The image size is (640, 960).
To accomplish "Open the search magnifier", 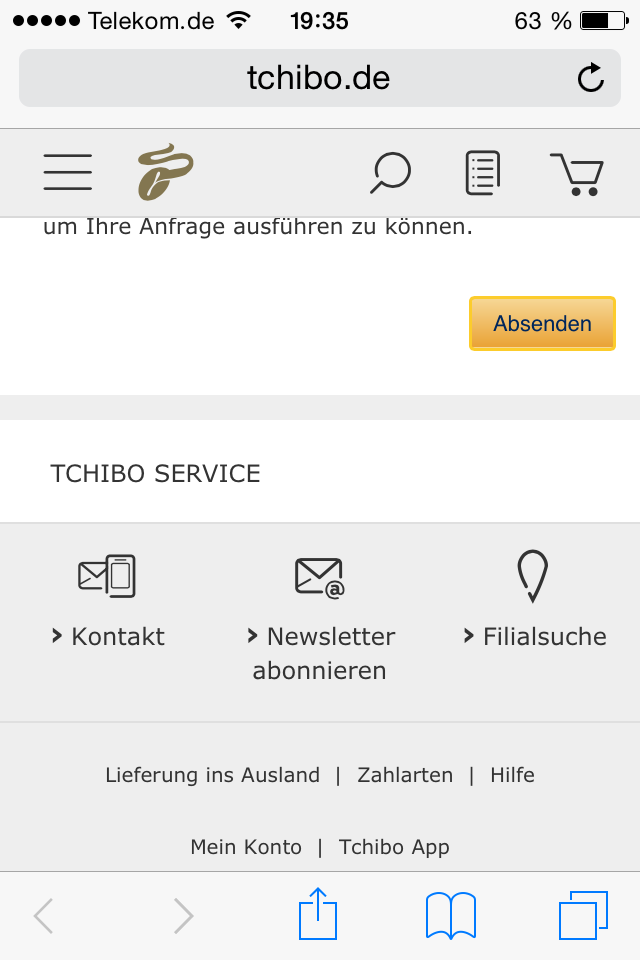I will click(x=390, y=173).
